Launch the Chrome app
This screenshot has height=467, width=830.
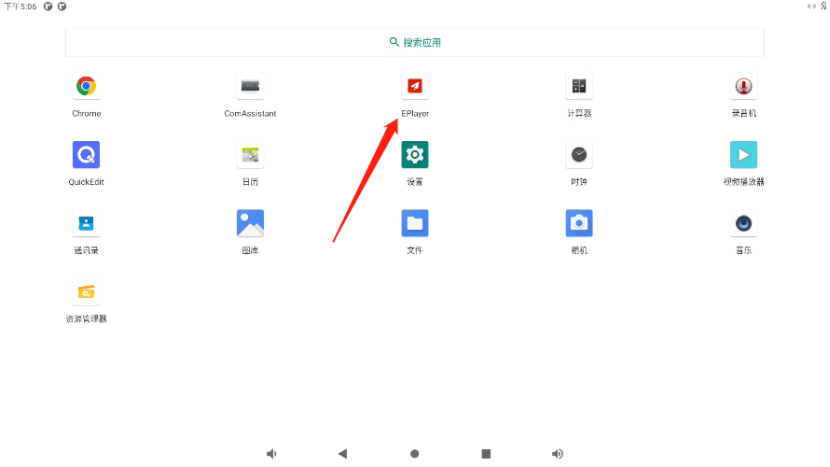point(86,87)
